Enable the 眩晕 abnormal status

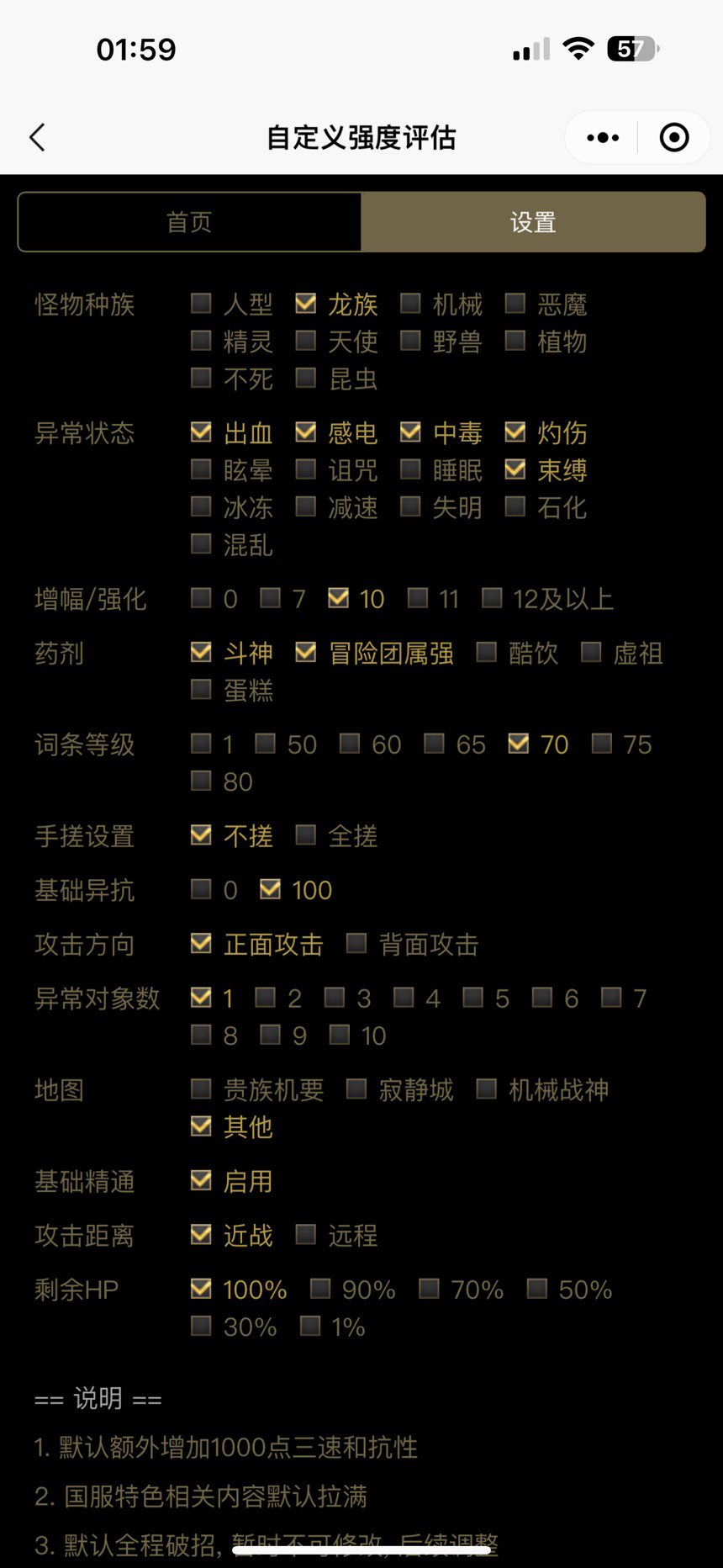pos(202,469)
